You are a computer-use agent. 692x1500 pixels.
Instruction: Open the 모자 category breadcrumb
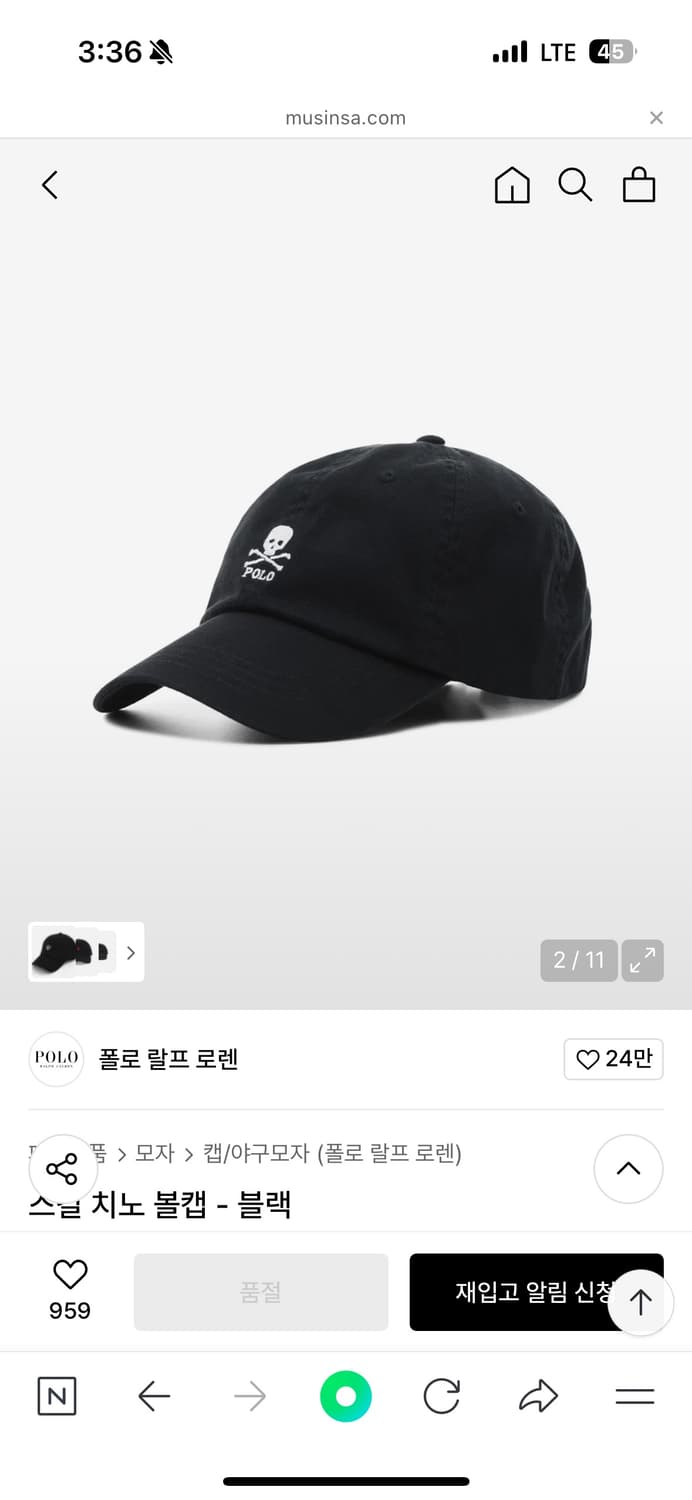(x=155, y=1153)
